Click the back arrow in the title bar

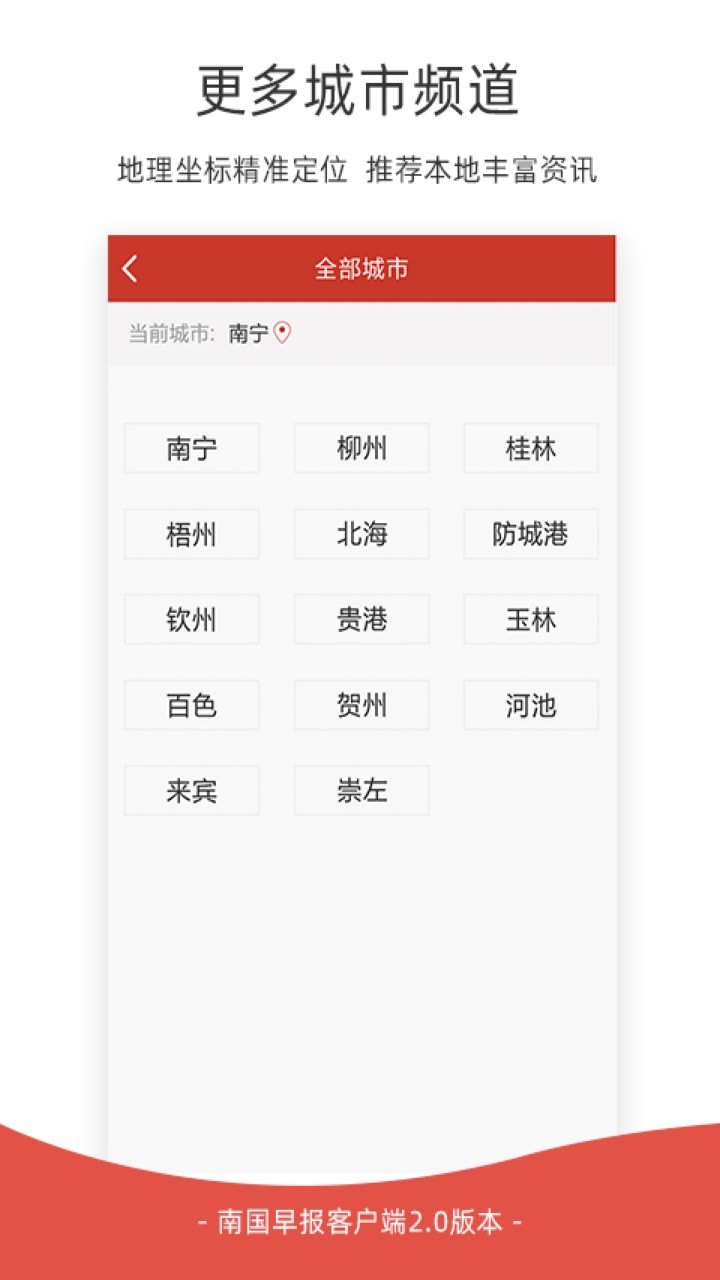coord(127,267)
